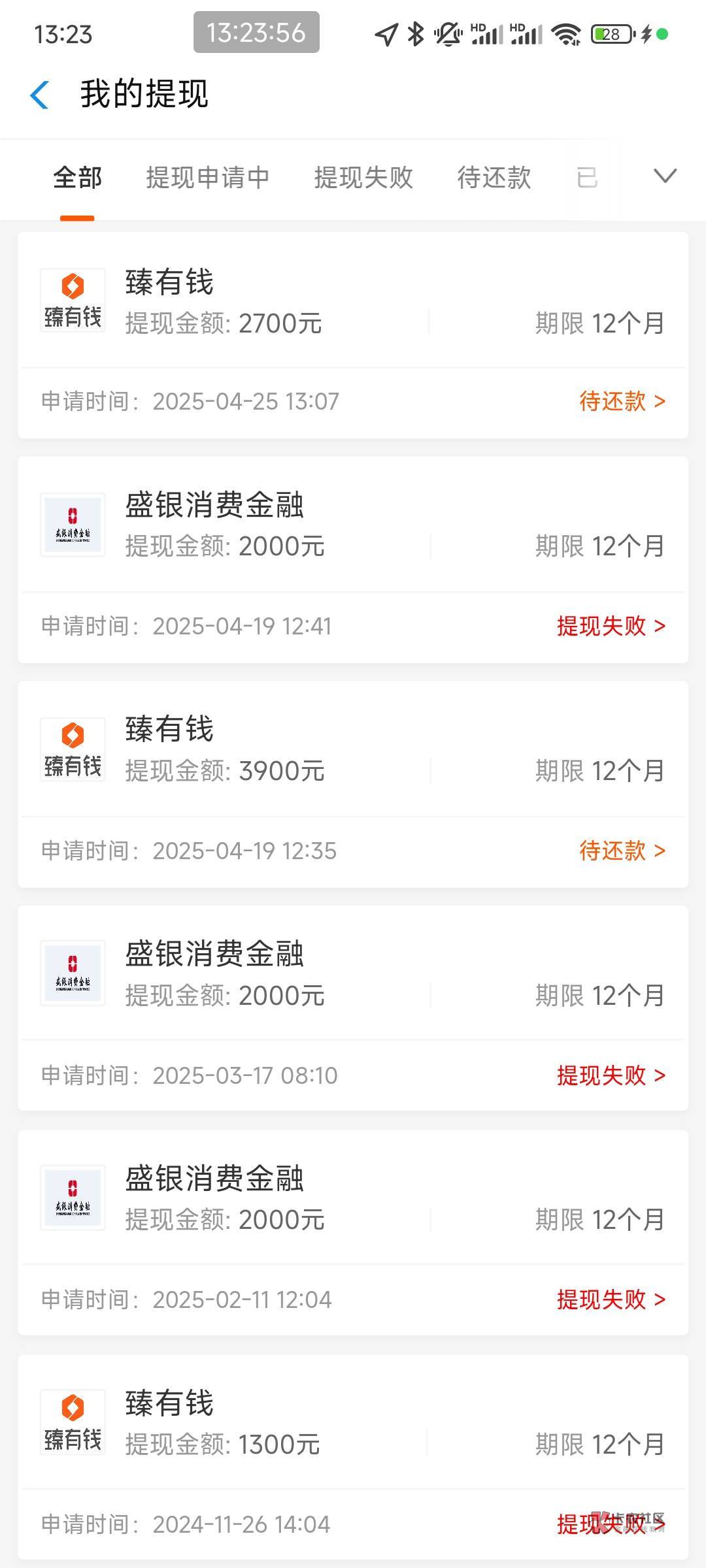The height and width of the screenshot is (1568, 706).
Task: Open the 盛银消费金融 record from 2025-04-19
Action: click(x=353, y=560)
